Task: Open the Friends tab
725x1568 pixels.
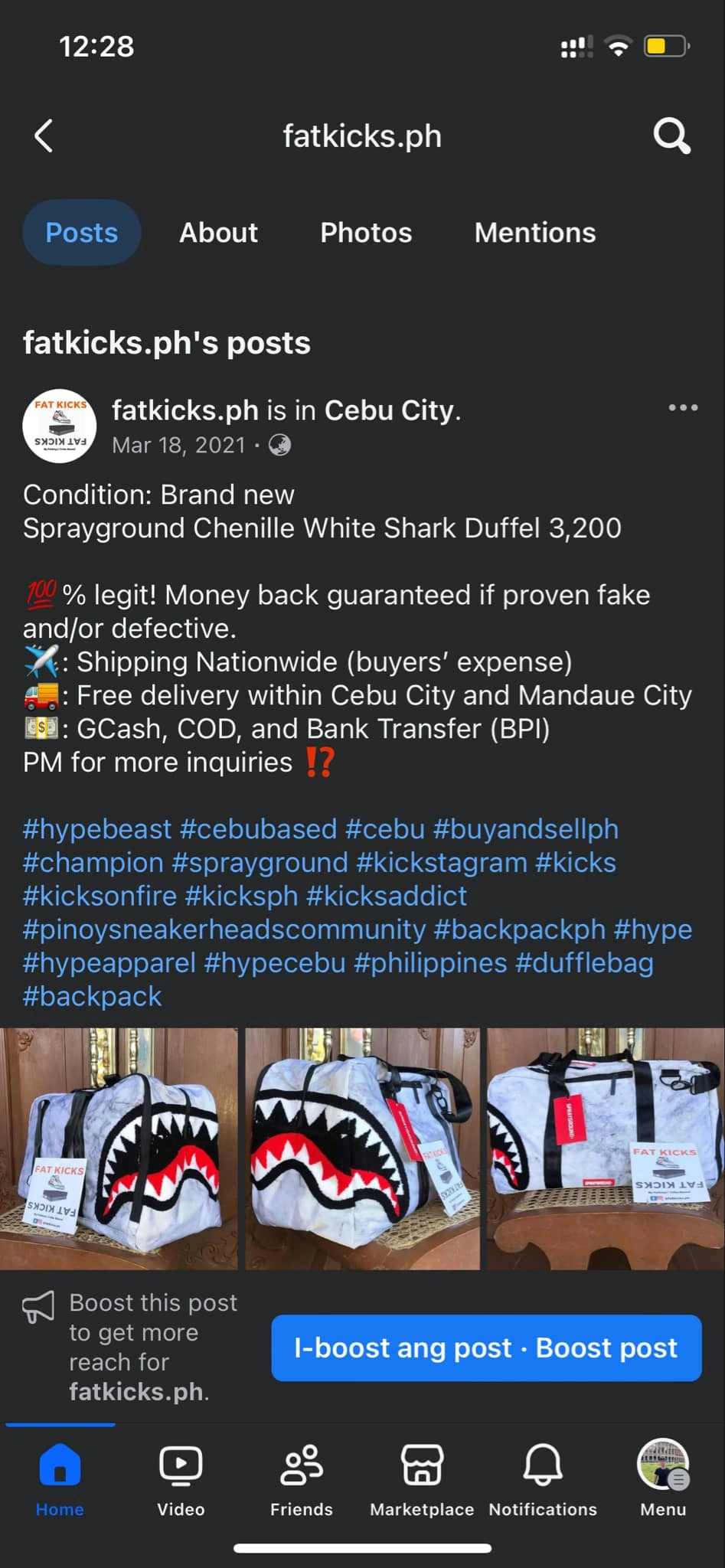Action: (x=302, y=1479)
